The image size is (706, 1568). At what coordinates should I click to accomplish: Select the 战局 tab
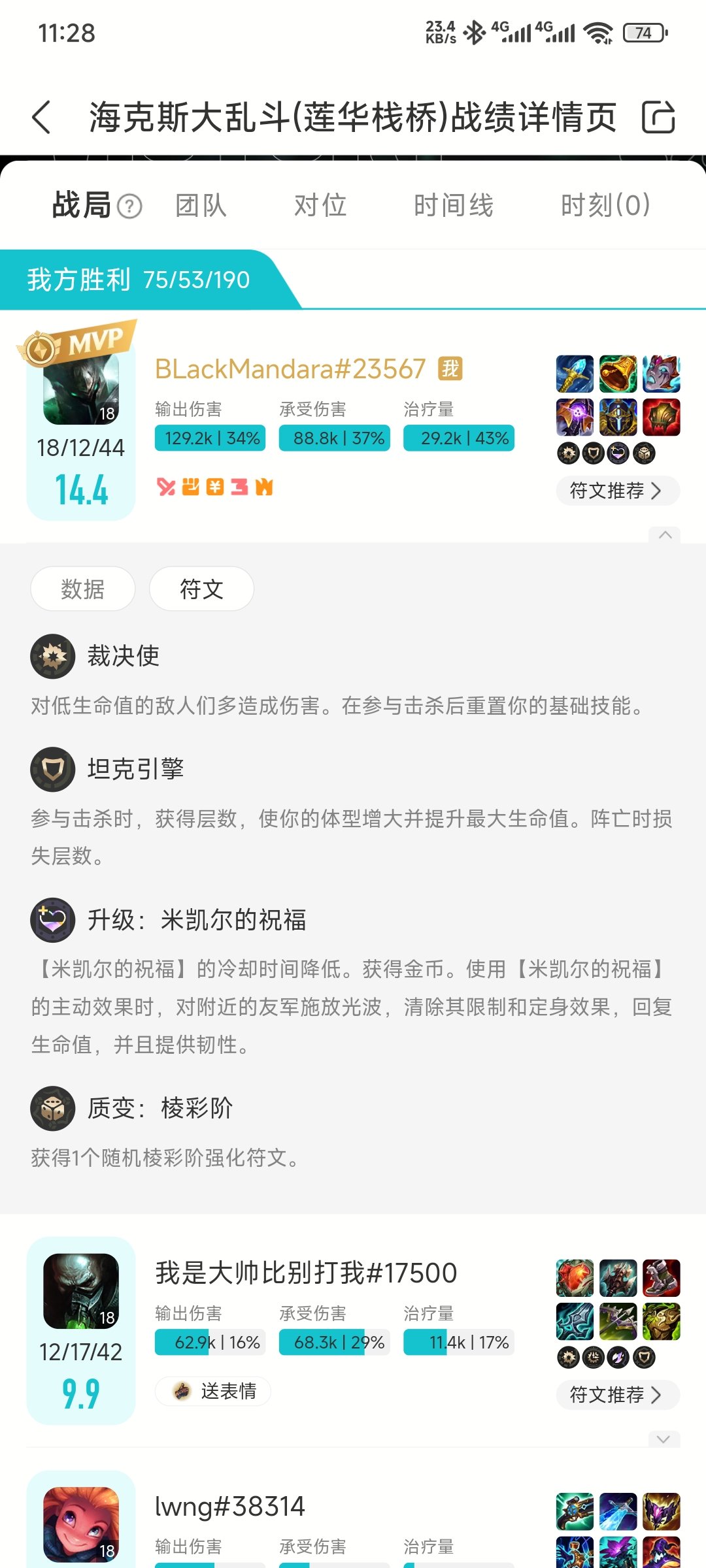81,205
